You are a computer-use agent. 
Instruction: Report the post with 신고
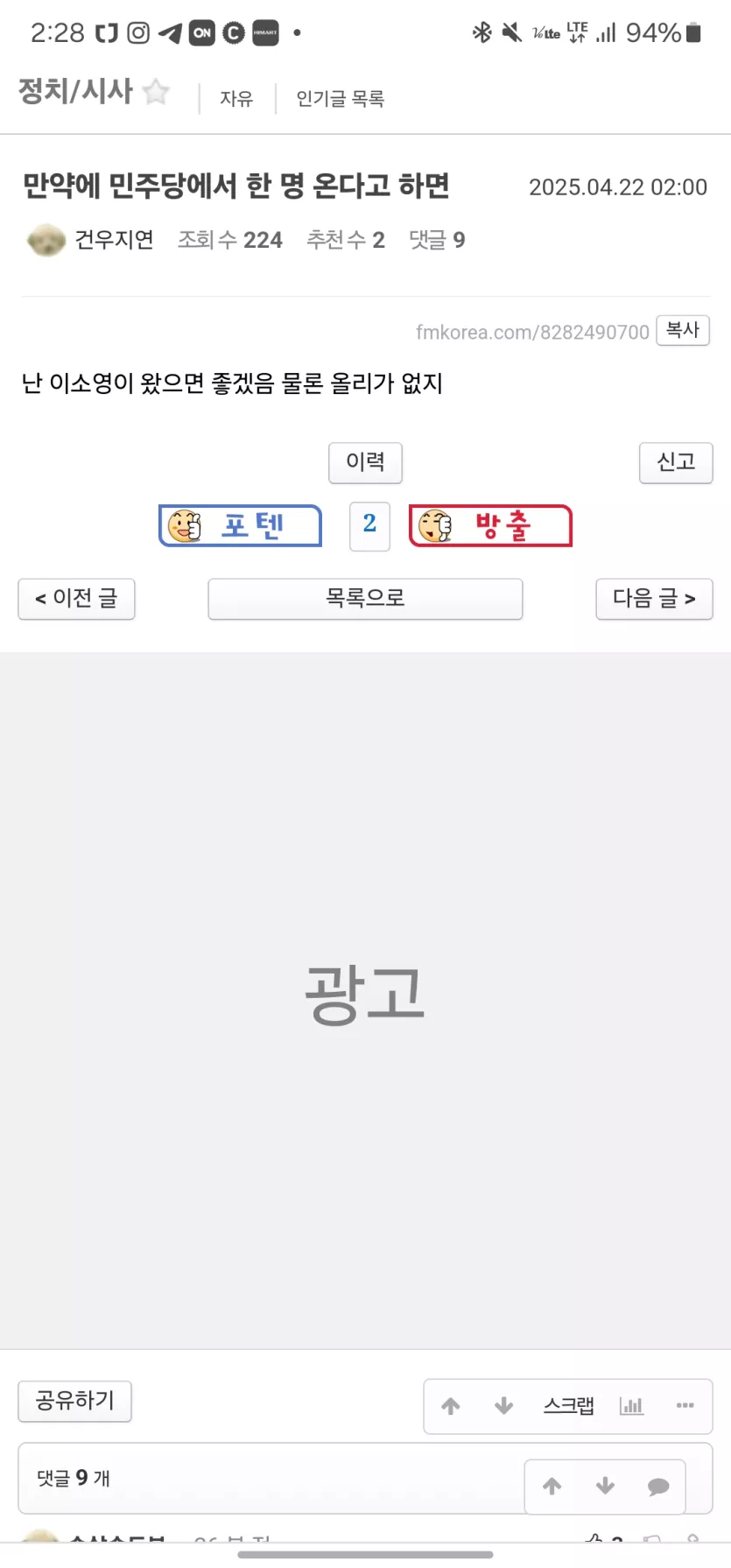point(676,462)
